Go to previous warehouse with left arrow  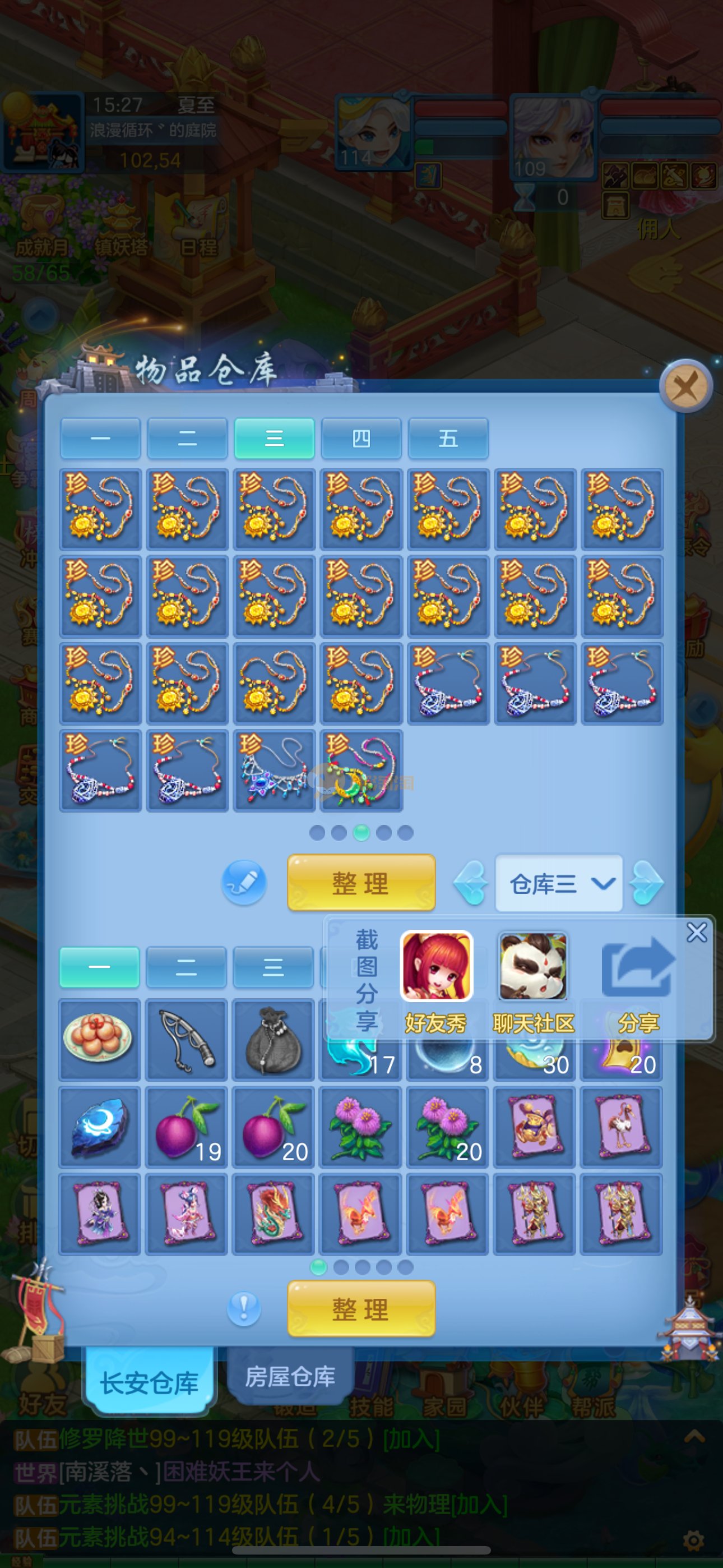click(x=471, y=883)
